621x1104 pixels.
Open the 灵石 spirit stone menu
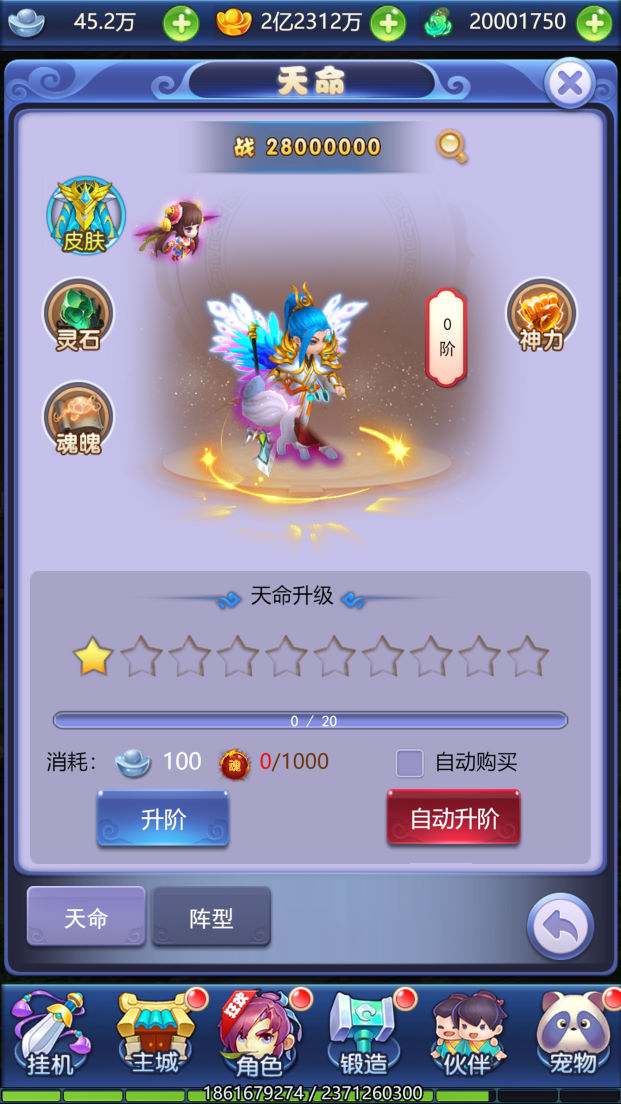point(78,315)
